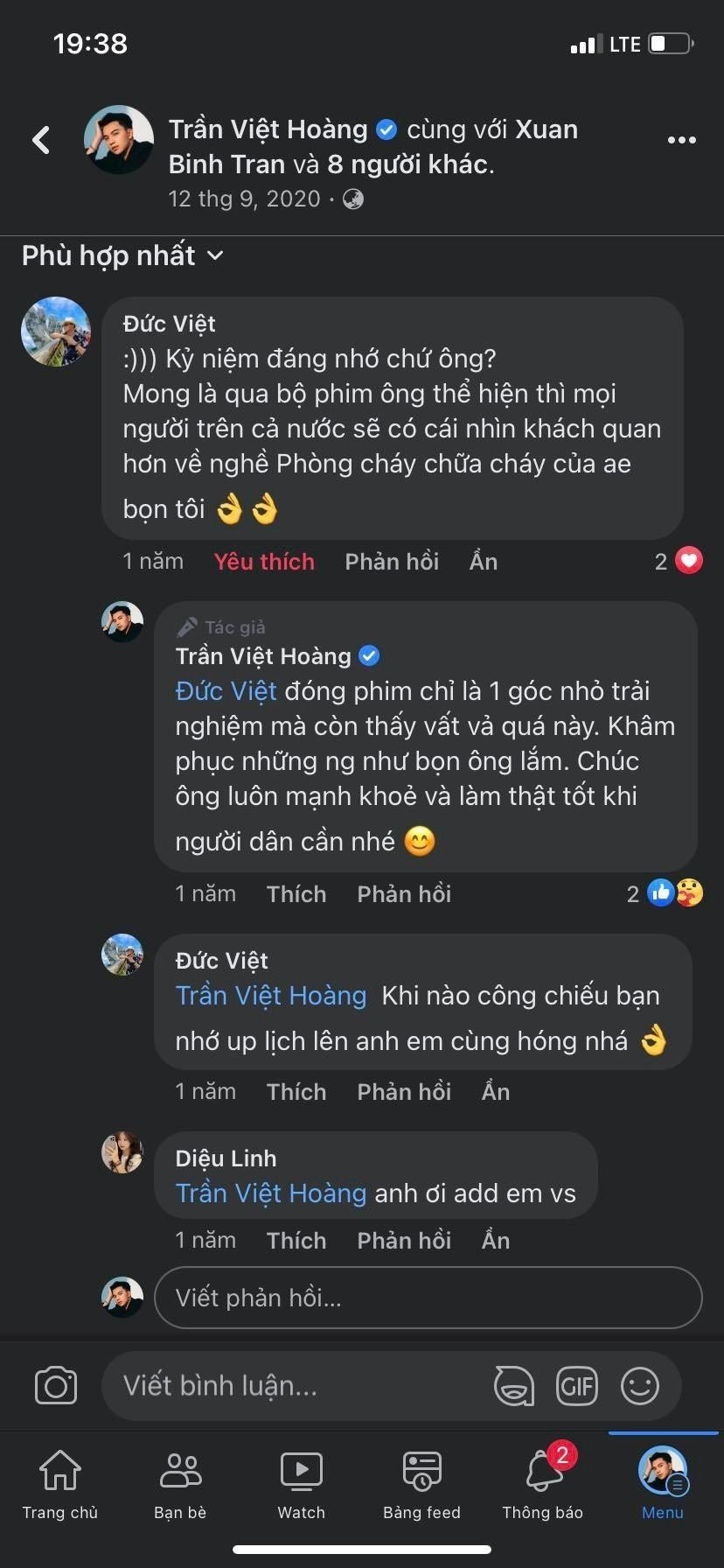Tap Phản hồi to reply to Diệu Linh

pos(403,1240)
